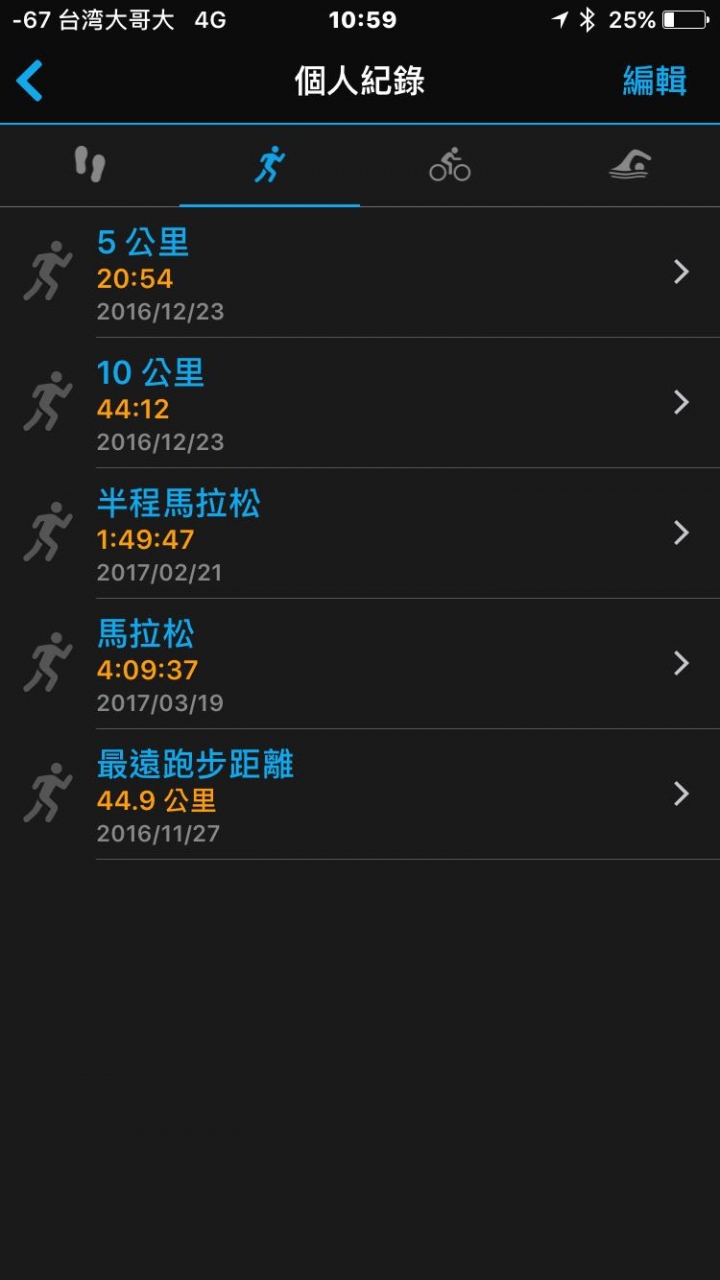The width and height of the screenshot is (720, 1280).
Task: Open the 最遠跑步距離 record
Action: click(x=360, y=794)
